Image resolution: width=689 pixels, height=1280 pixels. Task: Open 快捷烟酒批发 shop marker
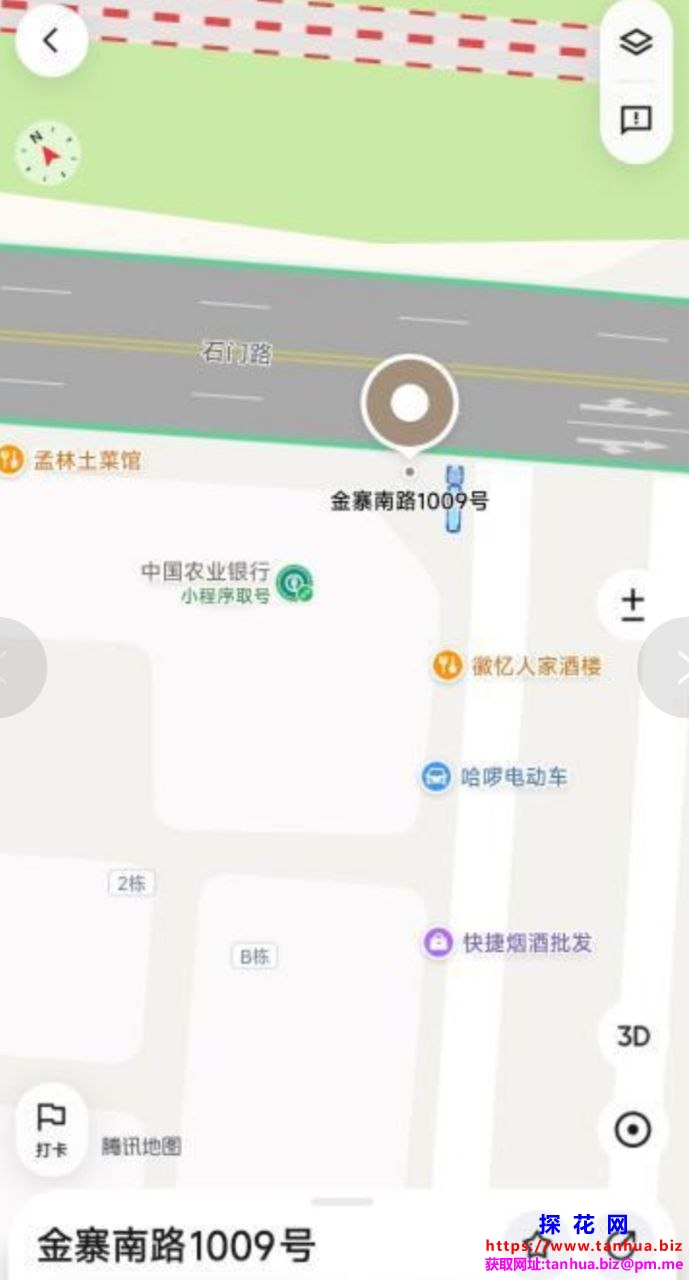pyautogui.click(x=437, y=942)
